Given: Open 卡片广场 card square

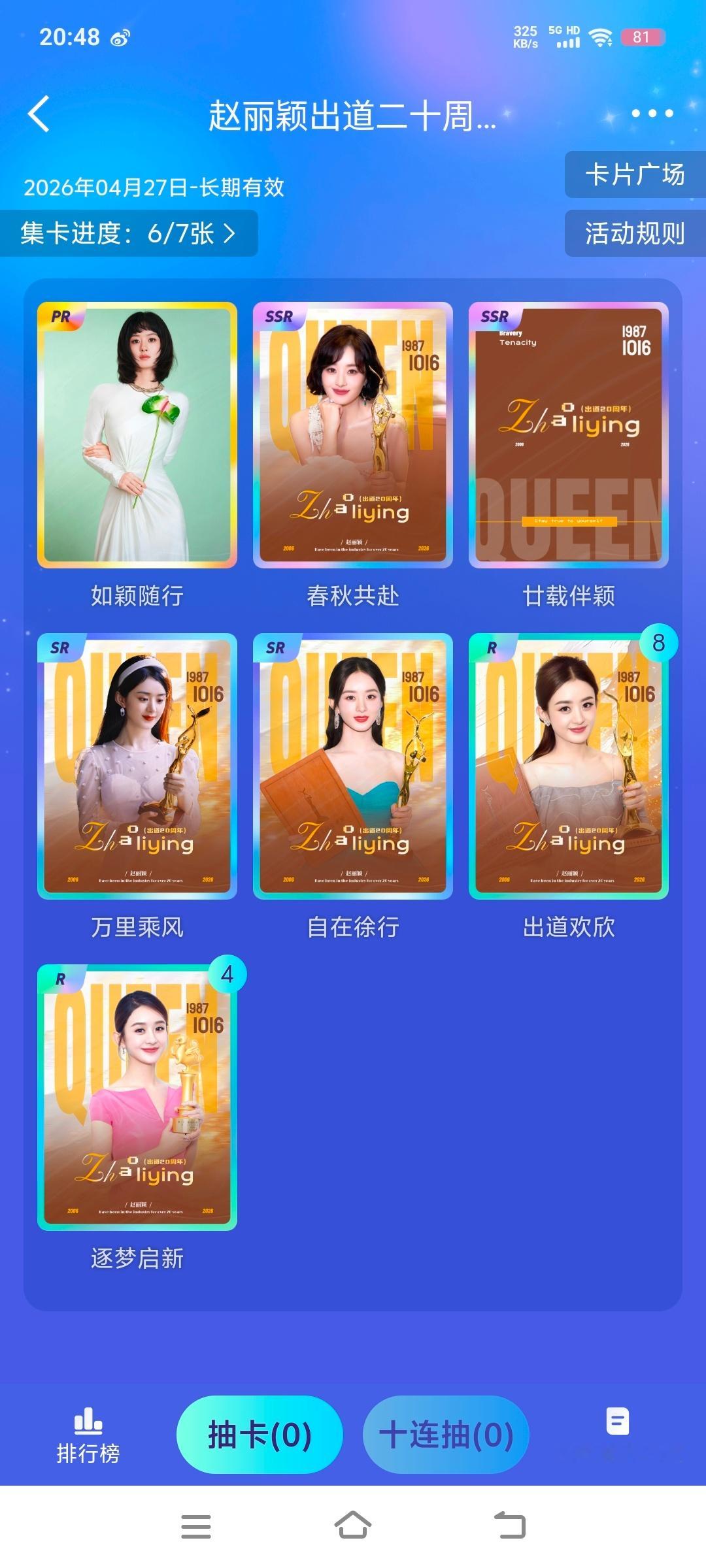Looking at the screenshot, I should click(633, 175).
